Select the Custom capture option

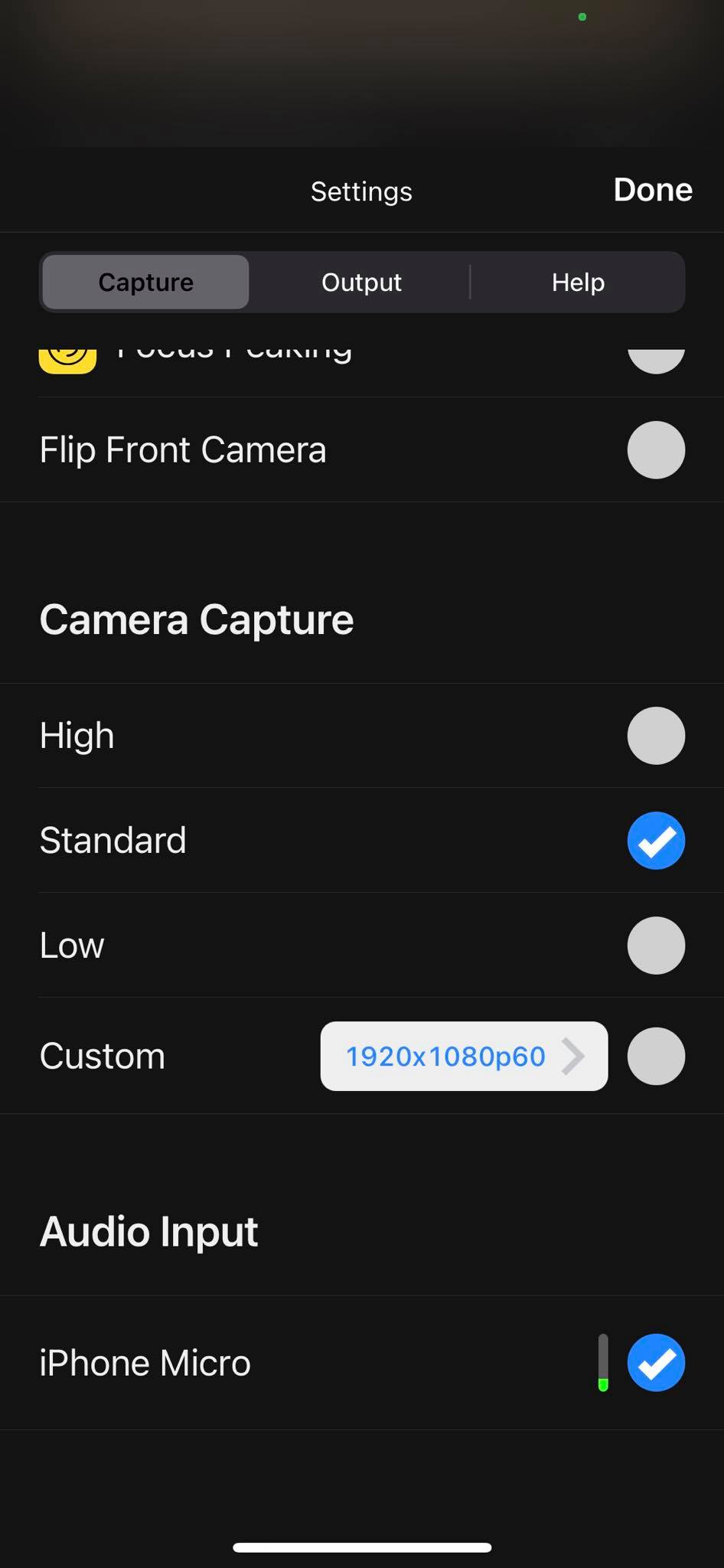[x=656, y=1057]
